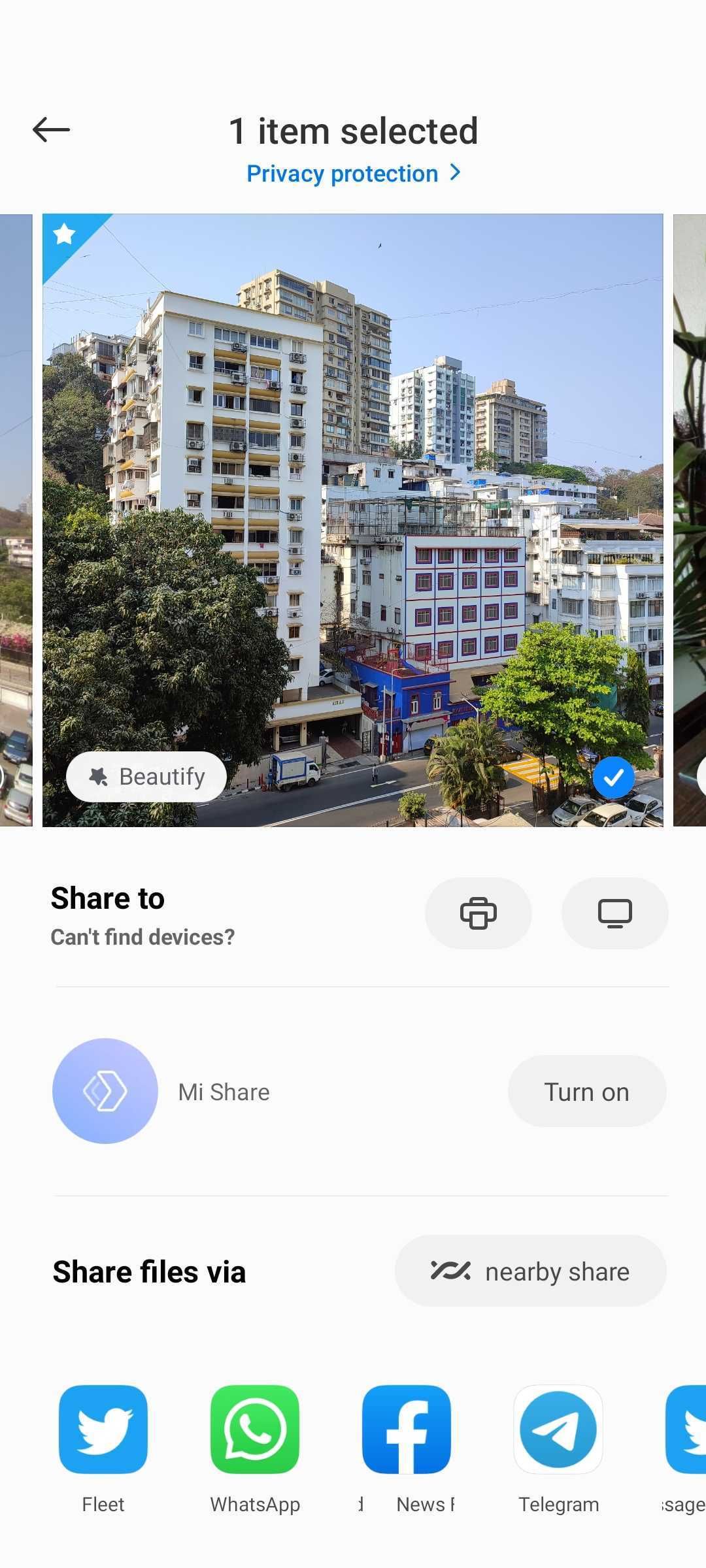Screen dimensions: 706x1568
Task: Open Facebook News Feed sharing option
Action: 406,1428
